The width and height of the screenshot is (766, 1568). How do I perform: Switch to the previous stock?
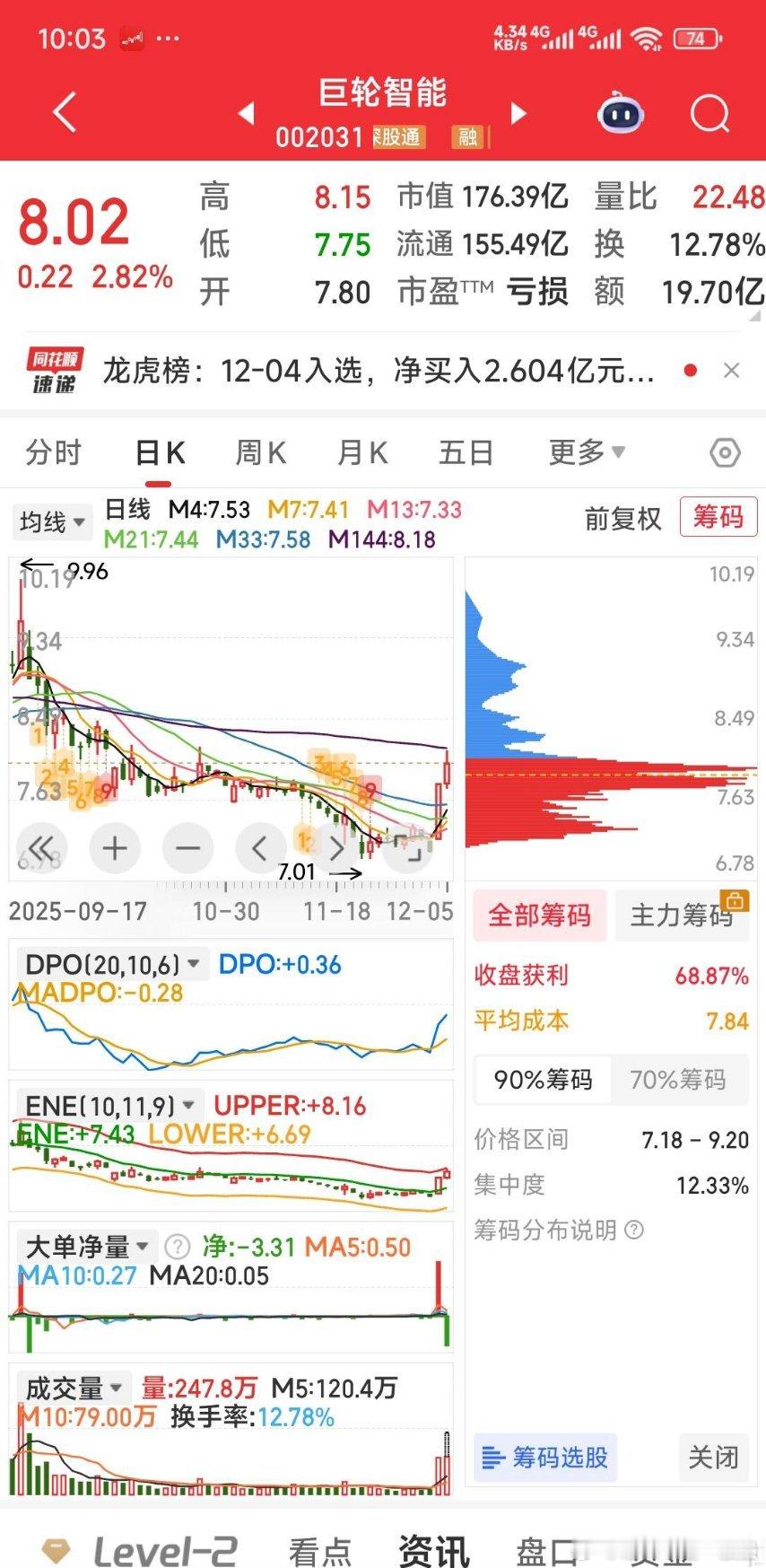(246, 114)
